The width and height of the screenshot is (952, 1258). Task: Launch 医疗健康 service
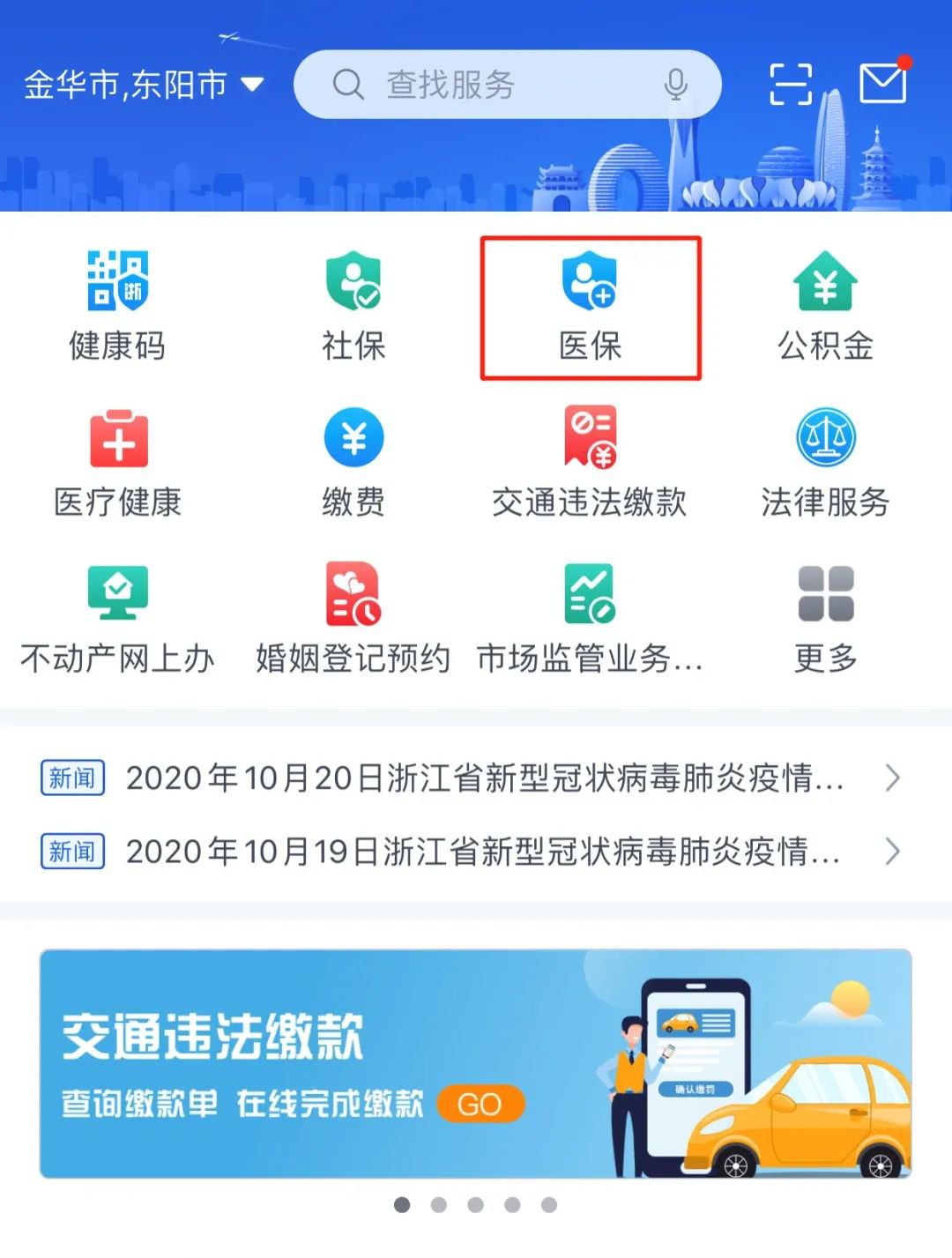117,462
